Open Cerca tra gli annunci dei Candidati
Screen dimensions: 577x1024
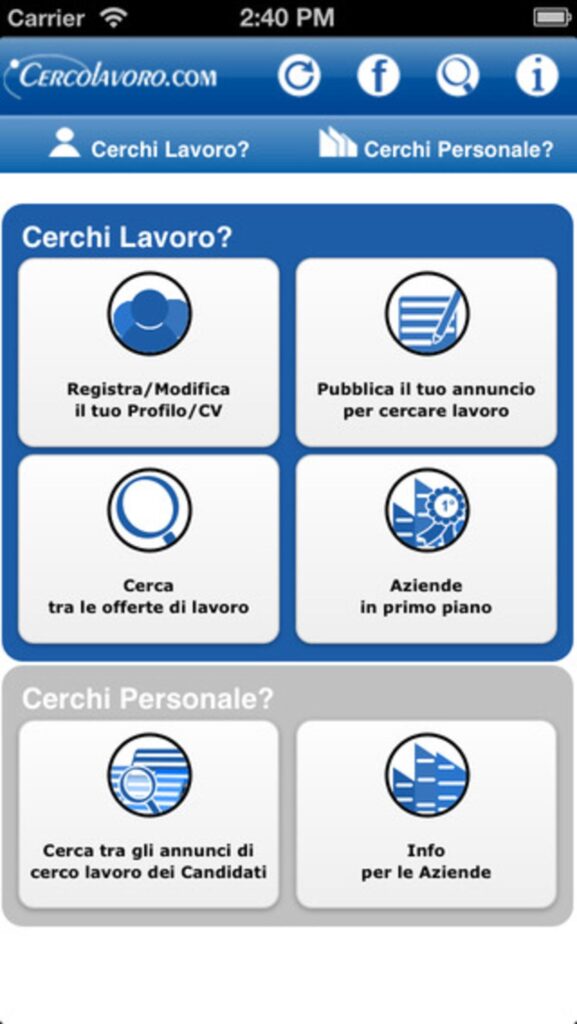click(x=149, y=814)
